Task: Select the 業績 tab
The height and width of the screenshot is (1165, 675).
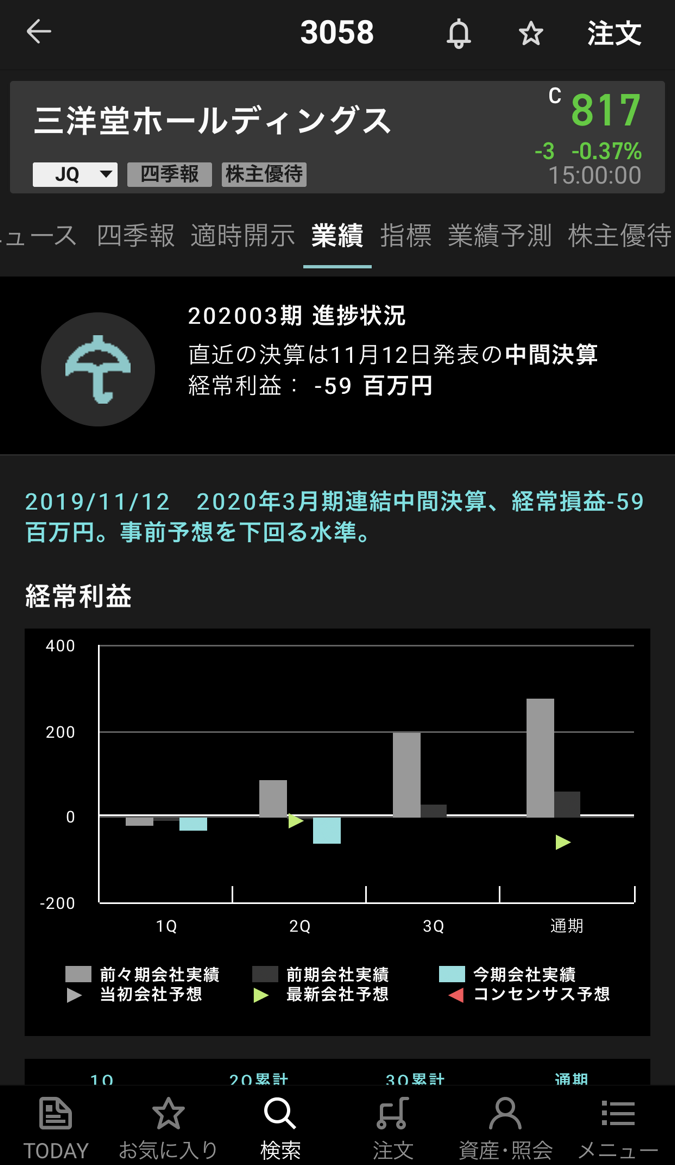Action: 337,236
